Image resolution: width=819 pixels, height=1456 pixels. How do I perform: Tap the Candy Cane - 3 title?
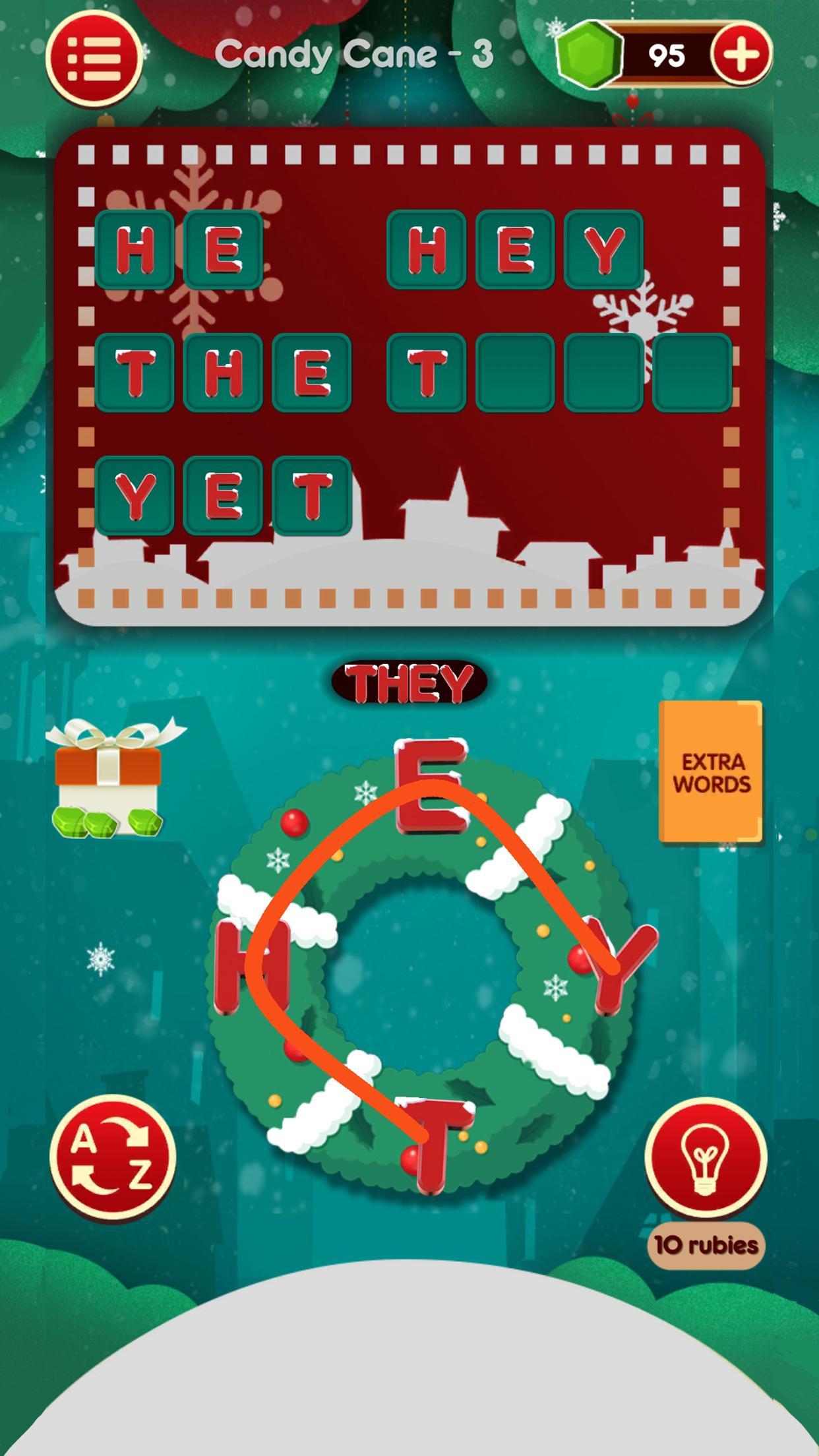pyautogui.click(x=357, y=53)
